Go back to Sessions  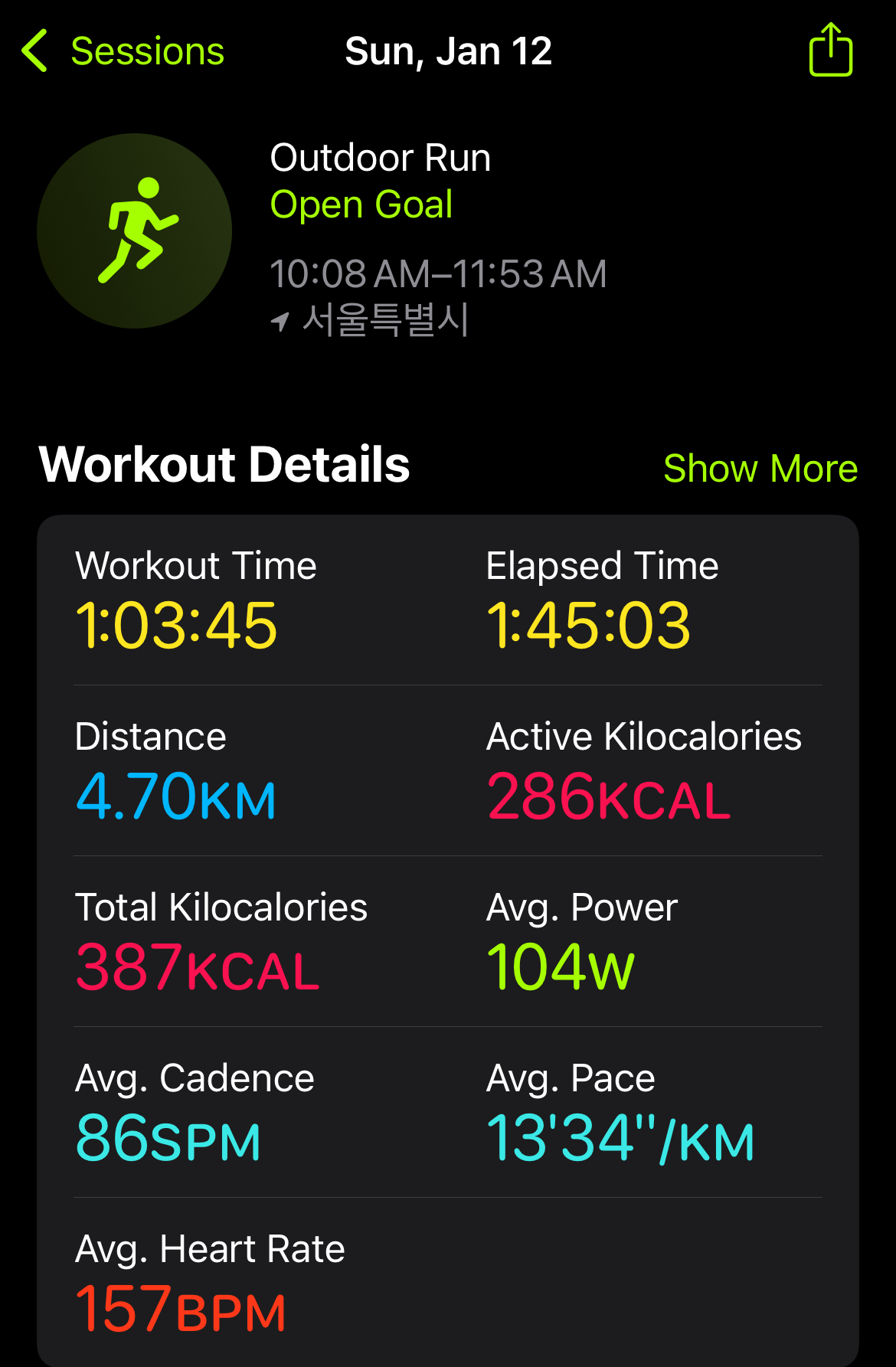coord(123,51)
